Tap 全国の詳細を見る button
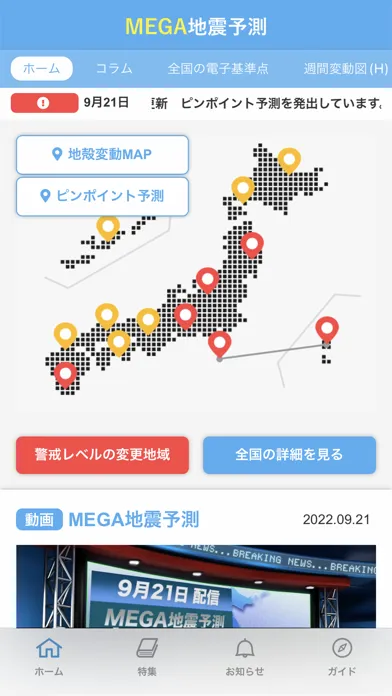The image size is (392, 696). tap(289, 455)
